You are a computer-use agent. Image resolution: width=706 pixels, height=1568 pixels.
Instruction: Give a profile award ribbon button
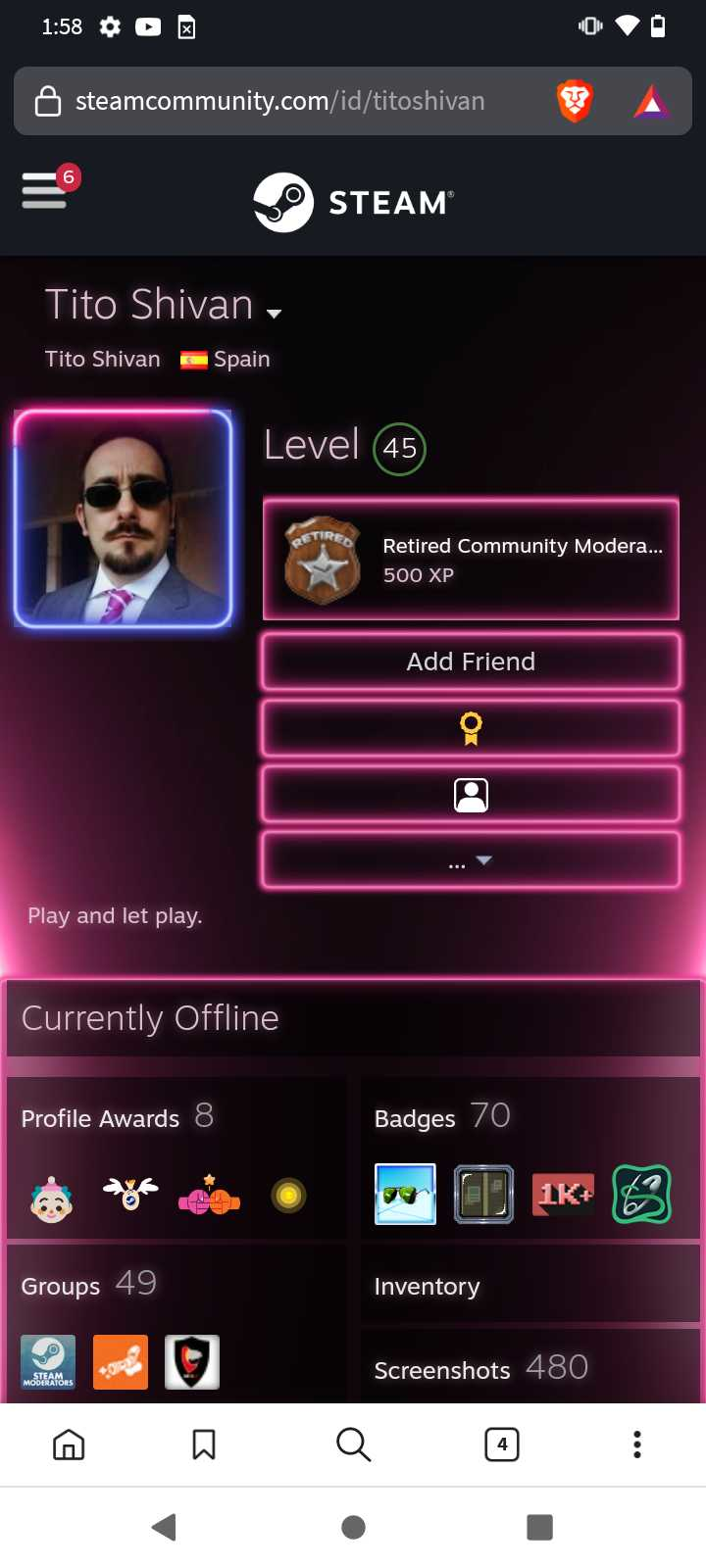coord(471,728)
